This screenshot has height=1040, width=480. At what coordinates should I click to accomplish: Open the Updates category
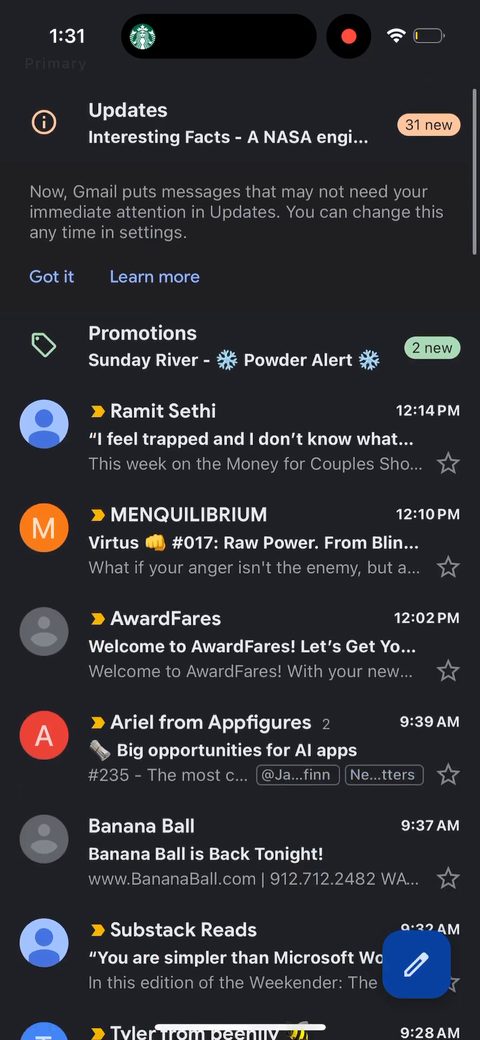tap(240, 123)
